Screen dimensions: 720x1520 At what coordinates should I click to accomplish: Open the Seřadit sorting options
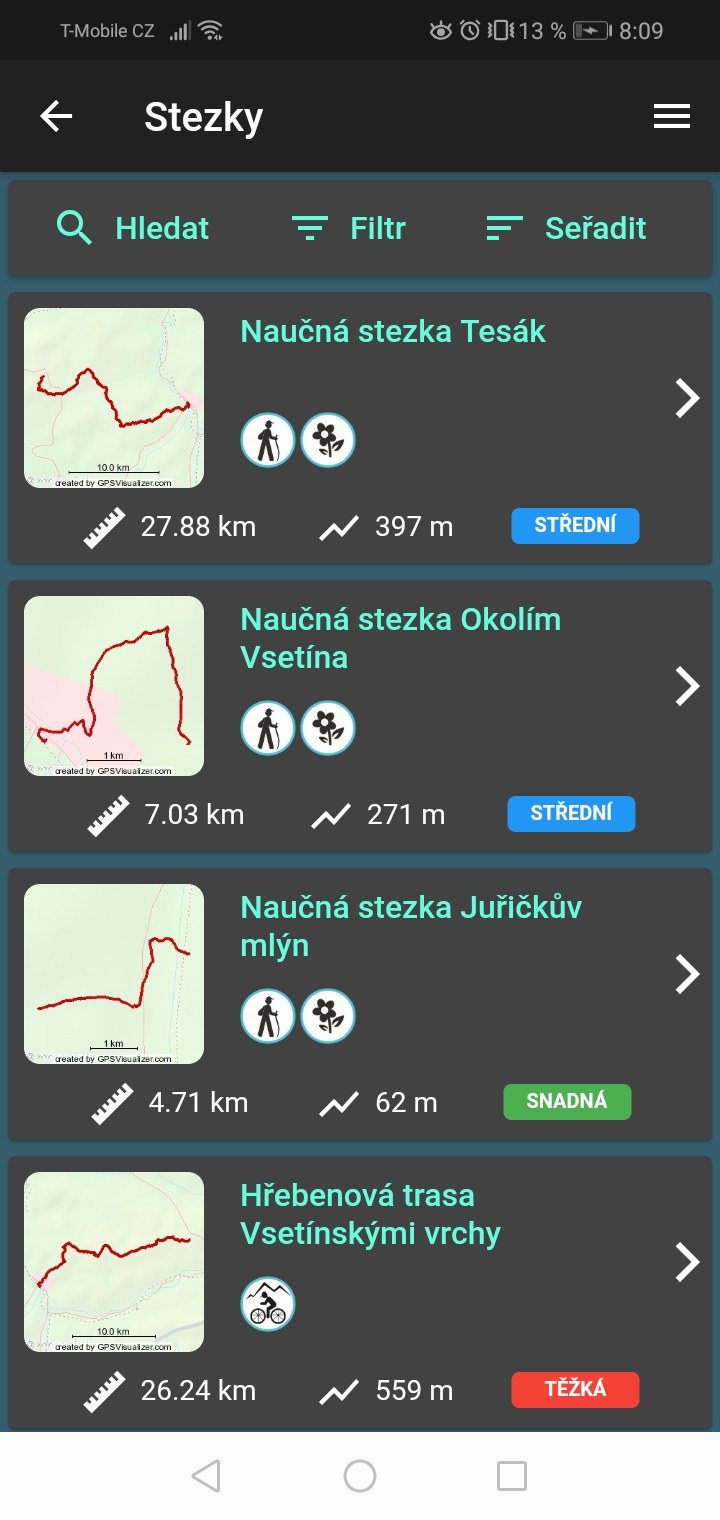[566, 228]
